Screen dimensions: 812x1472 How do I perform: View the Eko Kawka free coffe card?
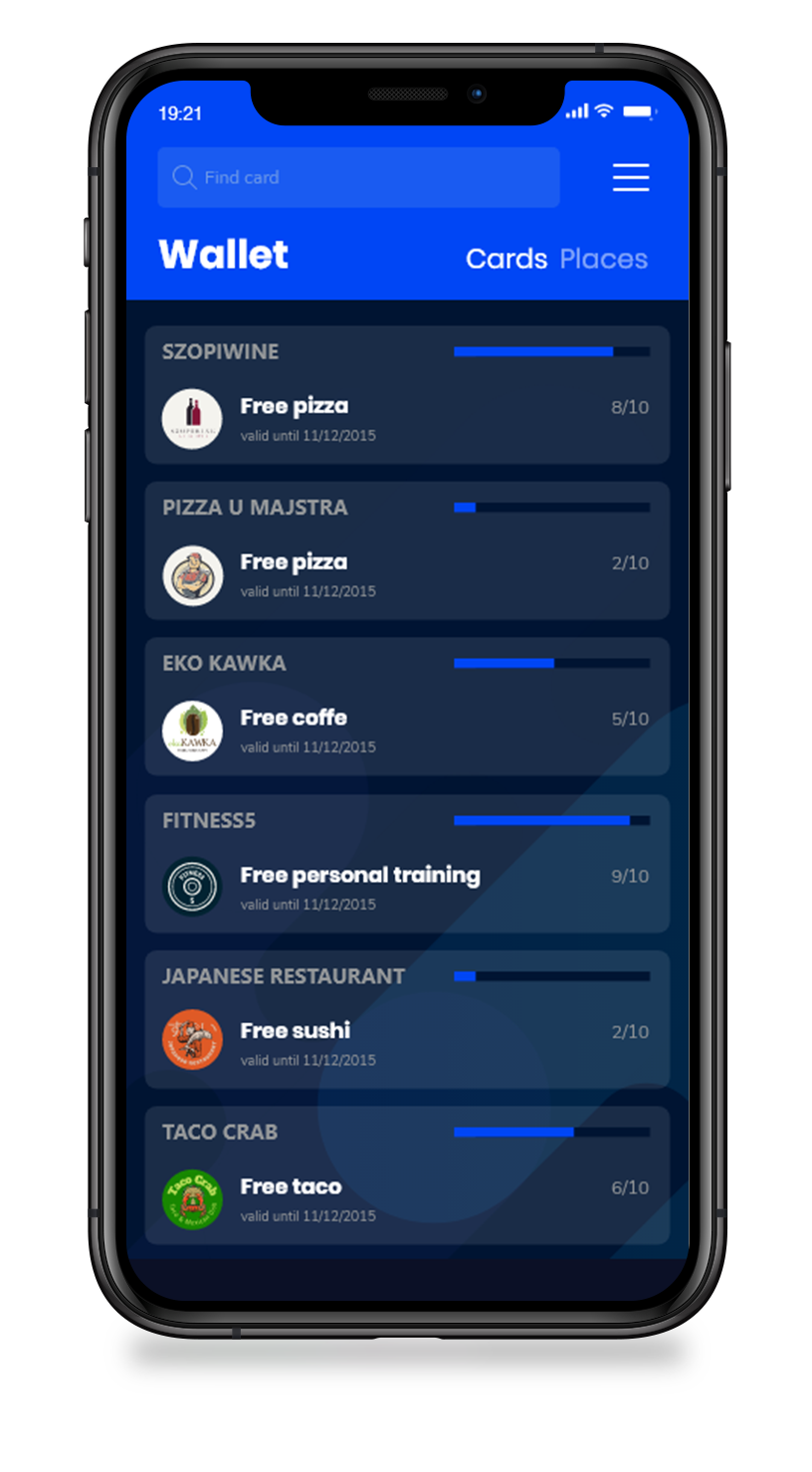pyautogui.click(x=407, y=707)
